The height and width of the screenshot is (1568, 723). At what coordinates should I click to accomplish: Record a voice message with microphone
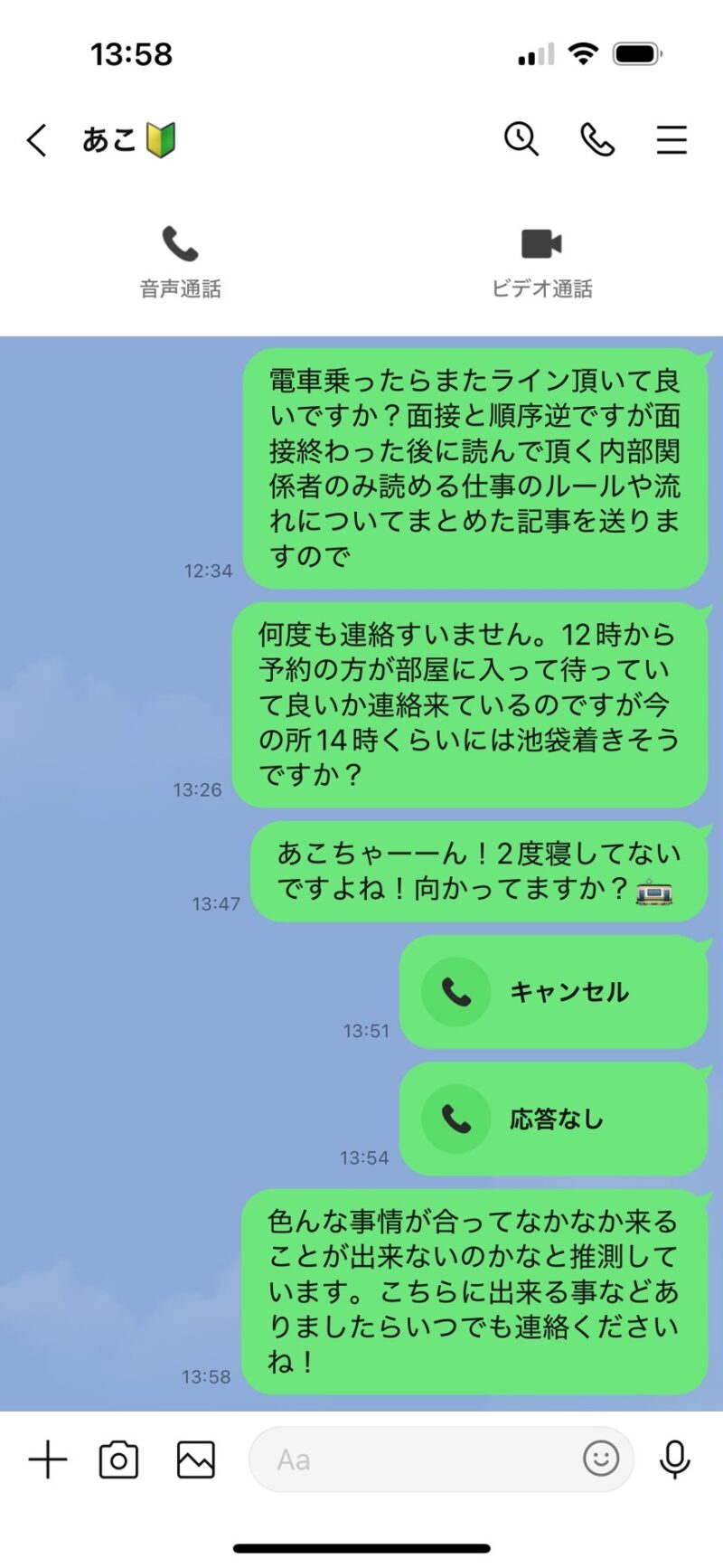pos(674,1459)
